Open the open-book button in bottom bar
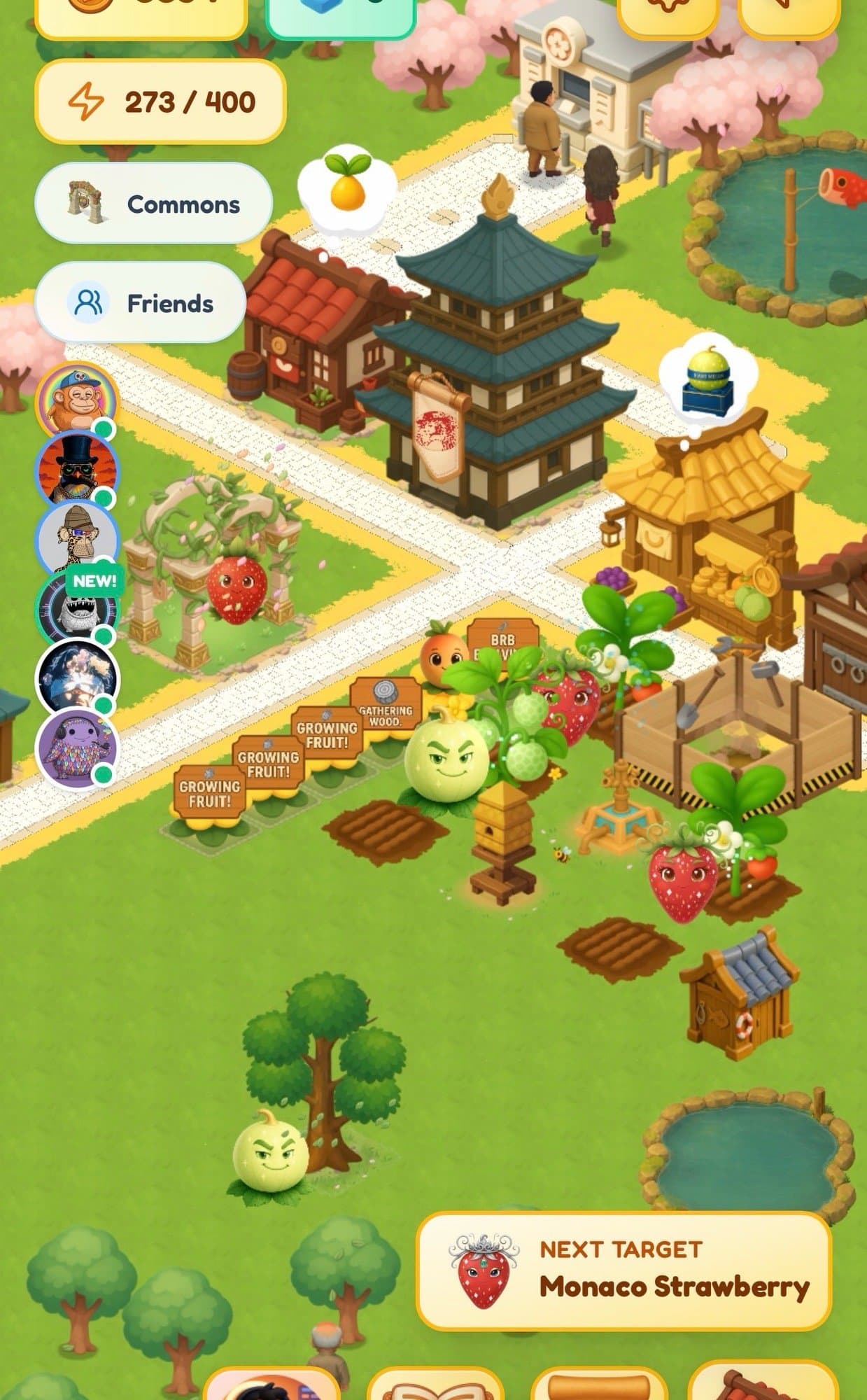The height and width of the screenshot is (1400, 867). (435, 1385)
